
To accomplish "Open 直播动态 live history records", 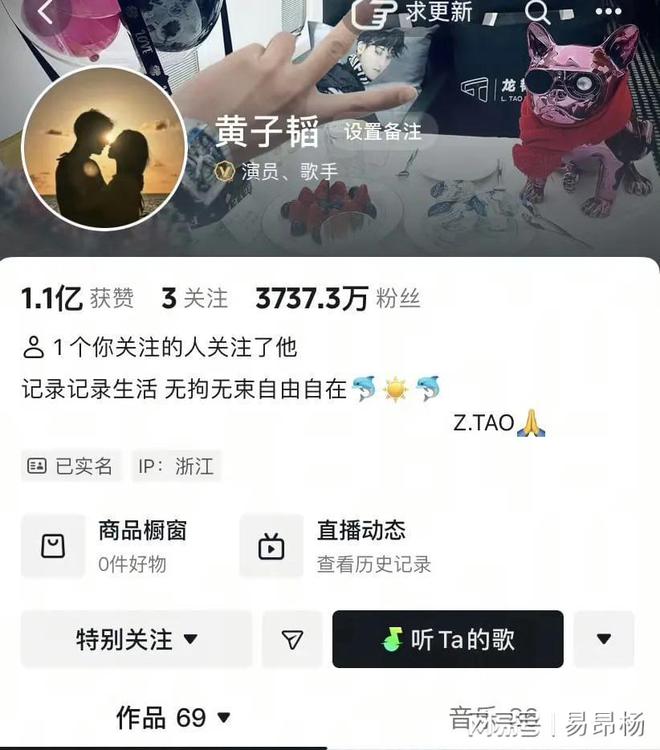I will coord(340,546).
